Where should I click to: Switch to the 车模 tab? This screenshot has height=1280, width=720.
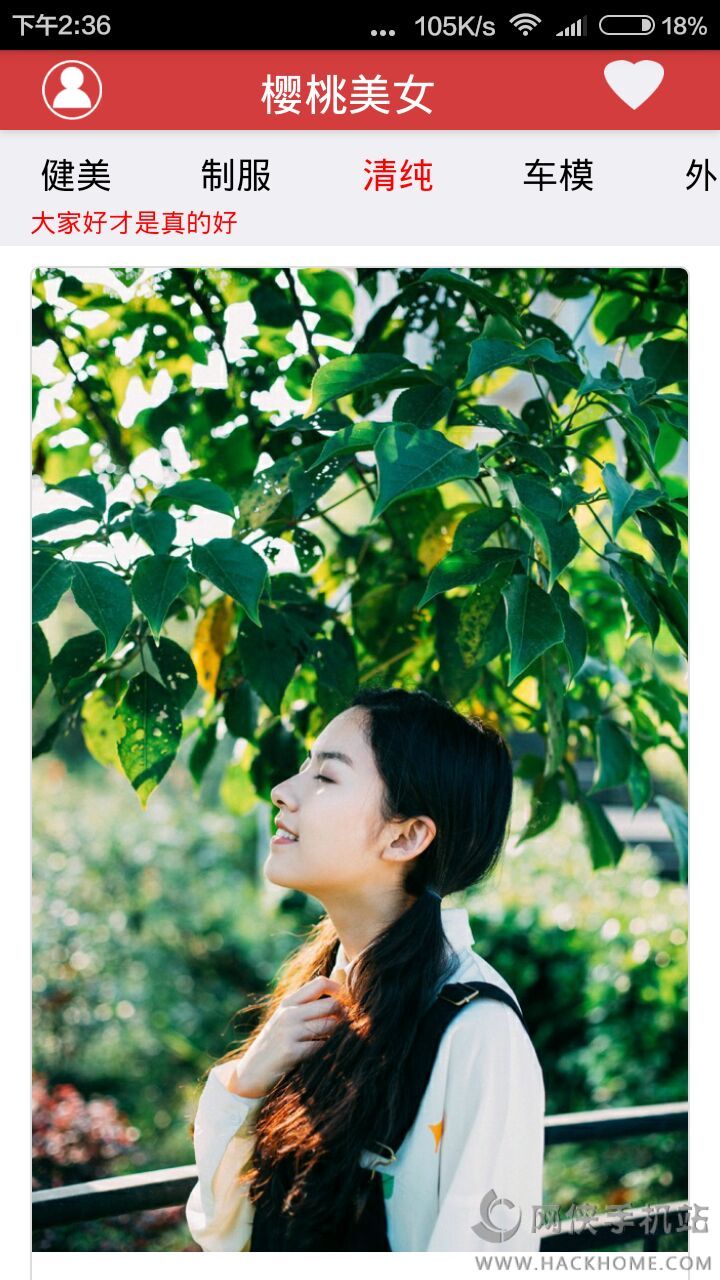[558, 175]
